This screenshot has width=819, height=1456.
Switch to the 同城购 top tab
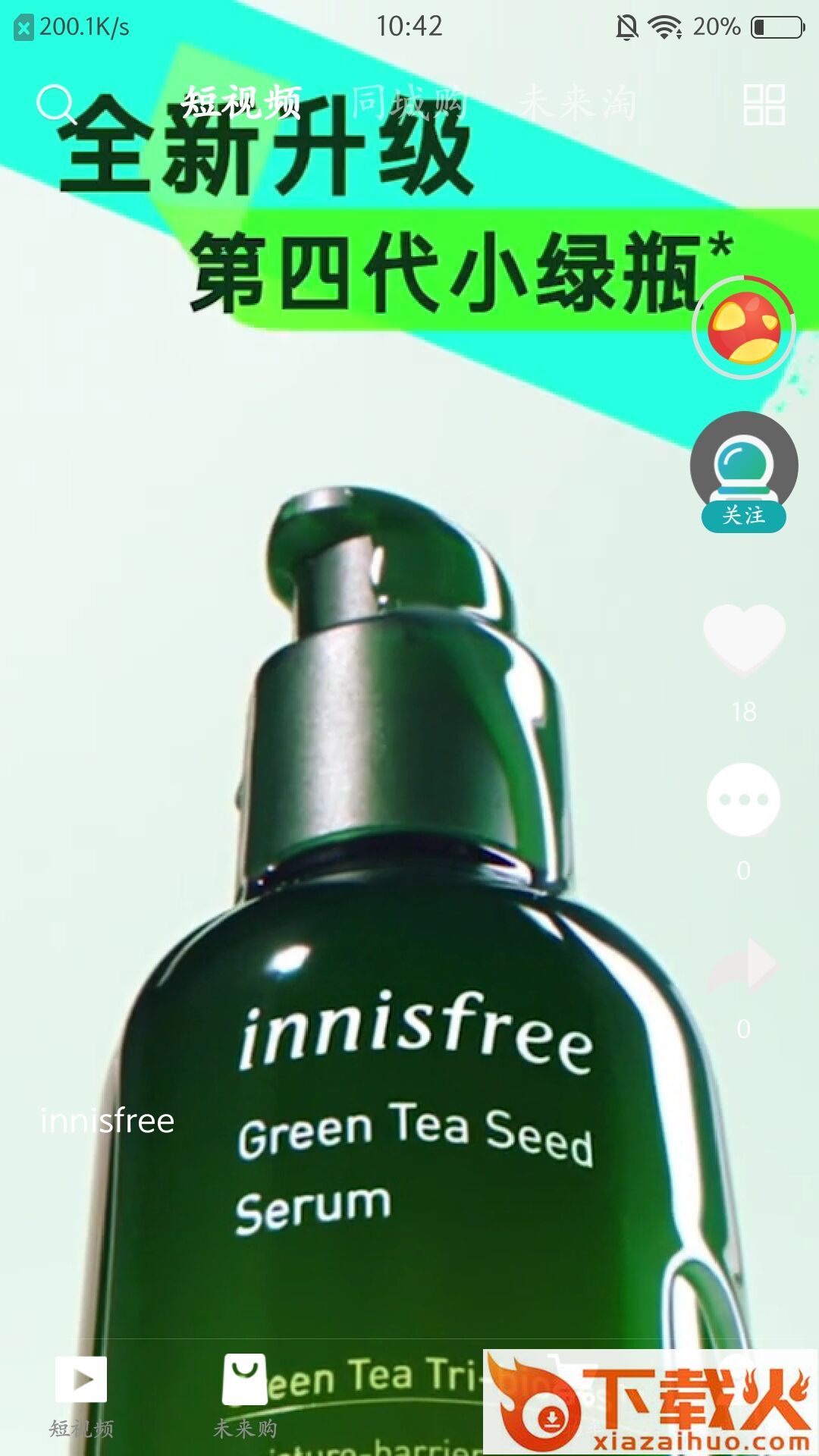pyautogui.click(x=409, y=103)
